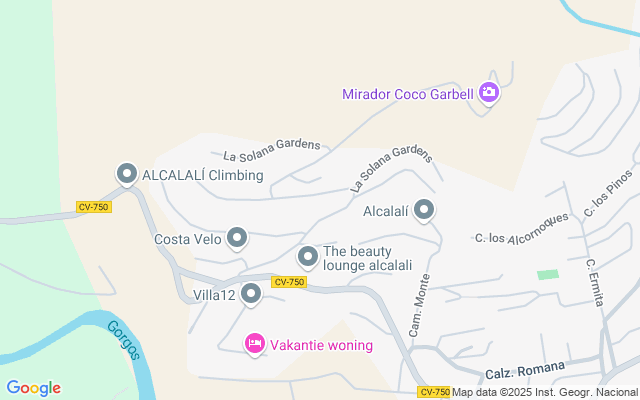Tap the Alcalalí place marker

pyautogui.click(x=424, y=210)
